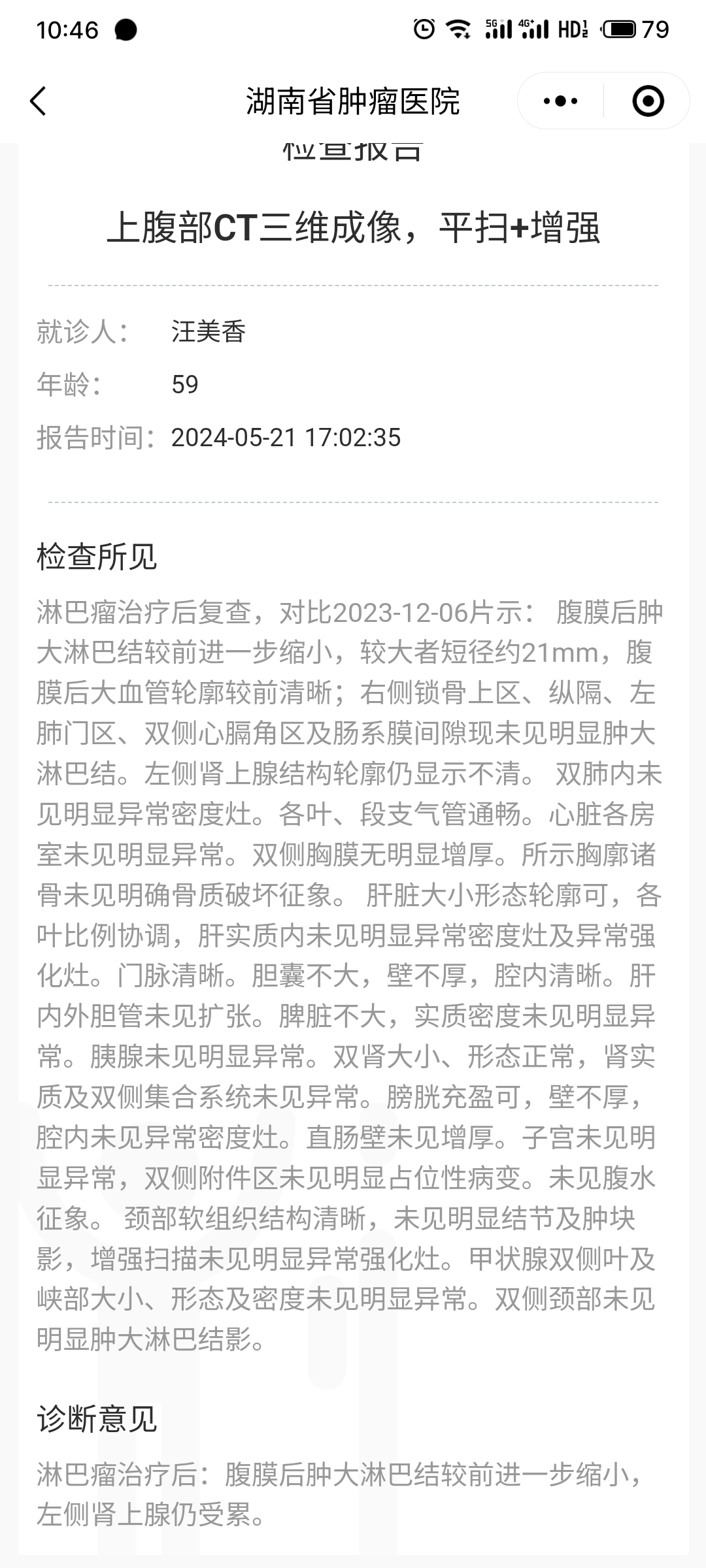The width and height of the screenshot is (706, 1568).
Task: Close the mini program via the circle button
Action: (x=648, y=101)
